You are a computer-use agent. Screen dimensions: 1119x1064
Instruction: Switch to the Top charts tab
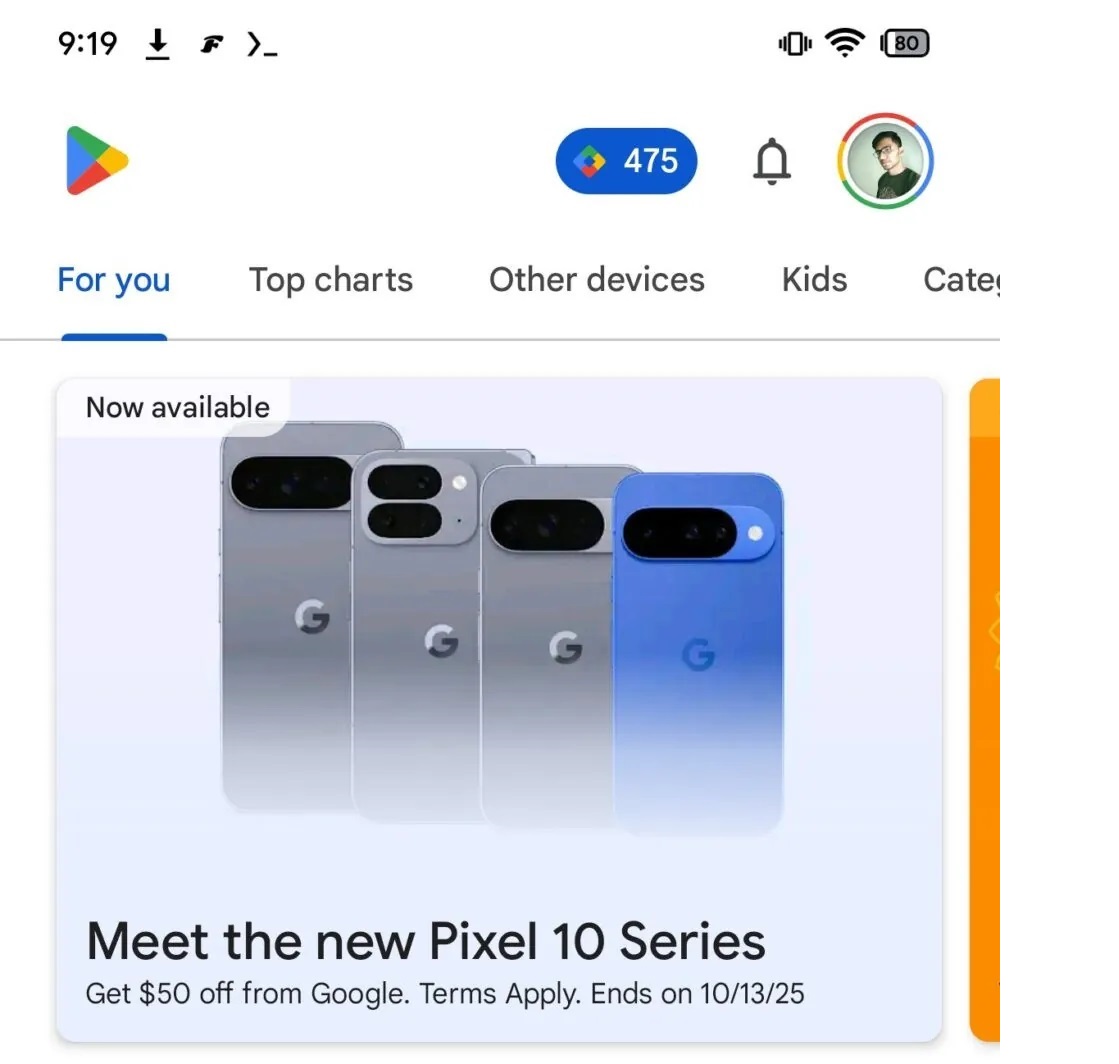pos(330,280)
